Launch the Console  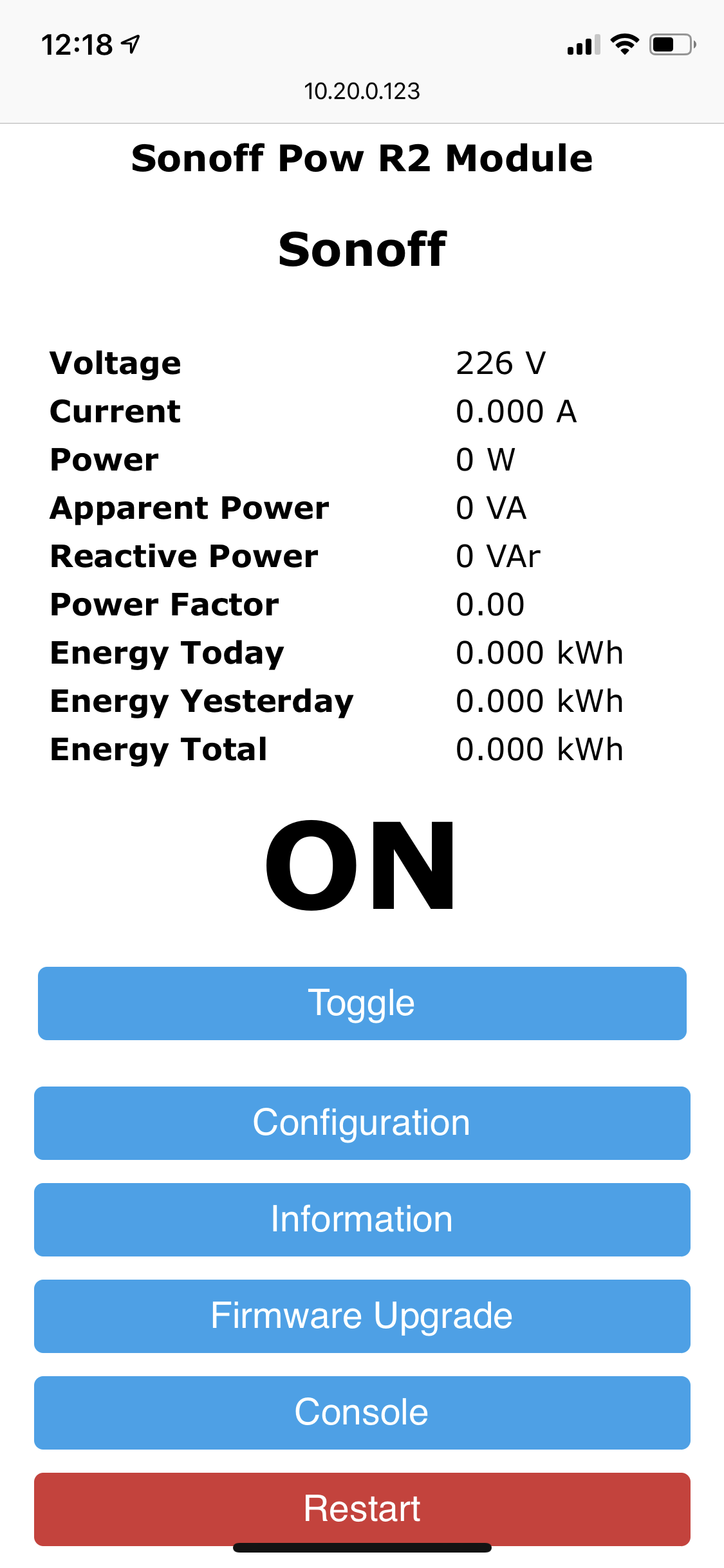tap(362, 1412)
